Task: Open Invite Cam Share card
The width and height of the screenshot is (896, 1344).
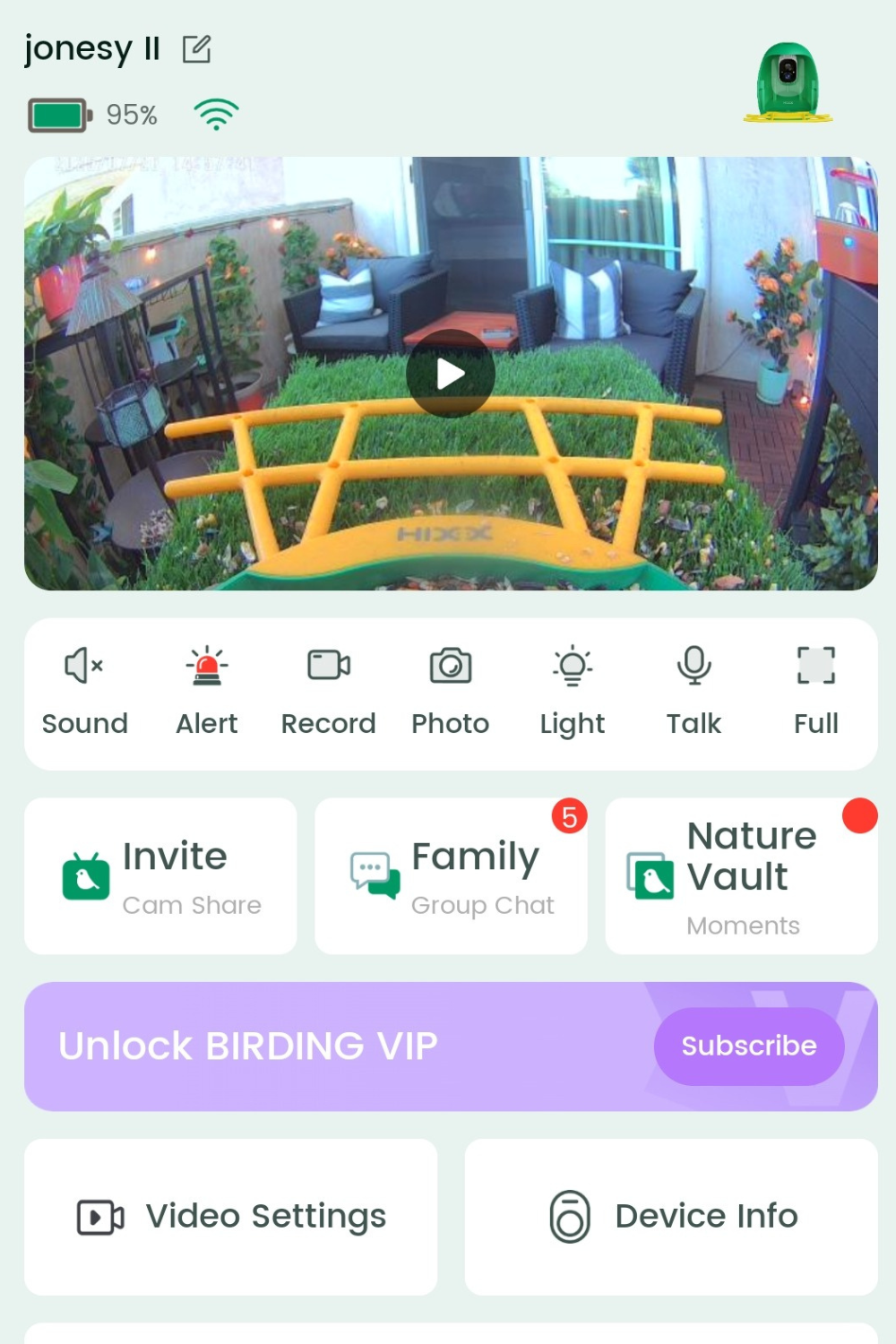Action: click(x=160, y=876)
